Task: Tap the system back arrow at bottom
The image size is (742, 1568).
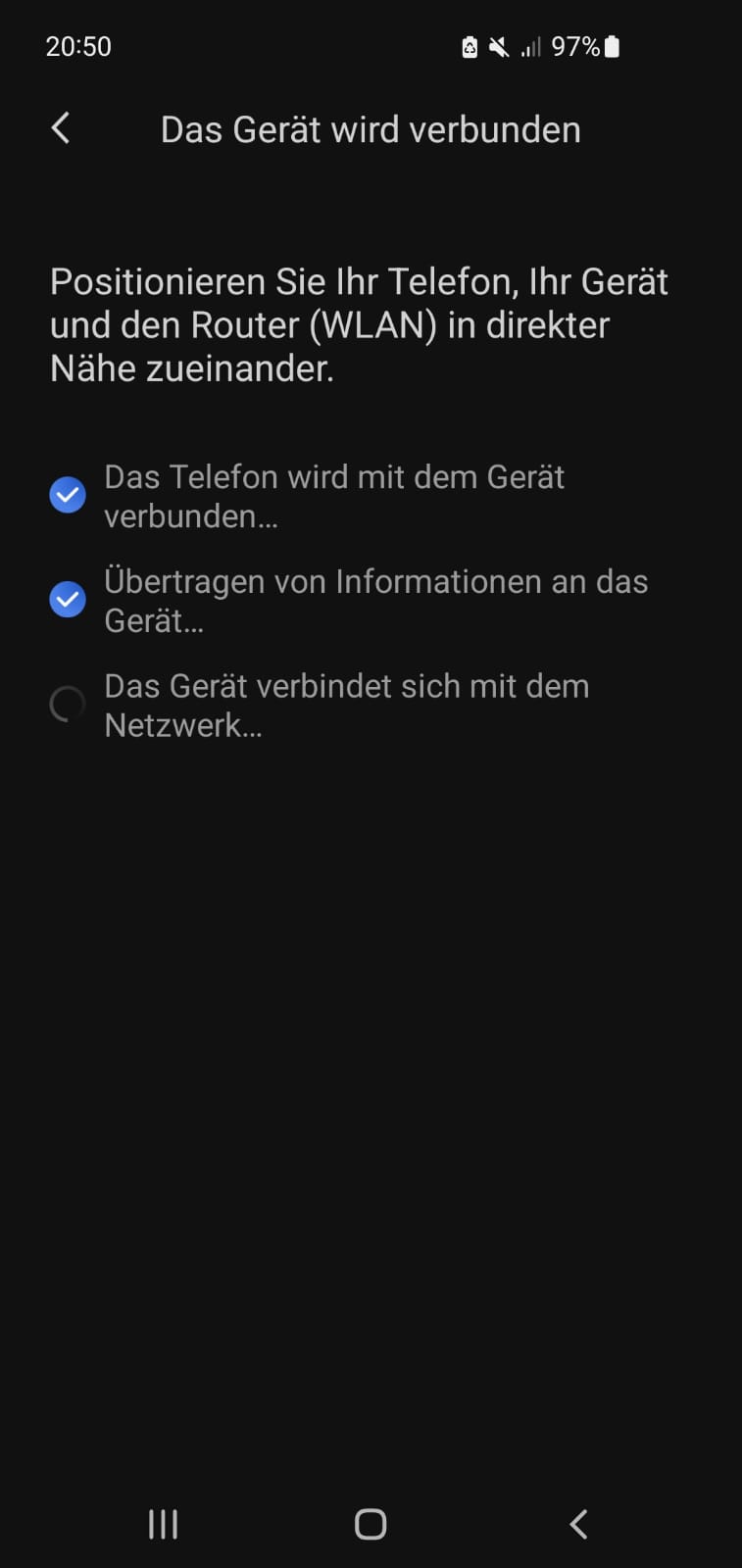Action: [x=578, y=1524]
